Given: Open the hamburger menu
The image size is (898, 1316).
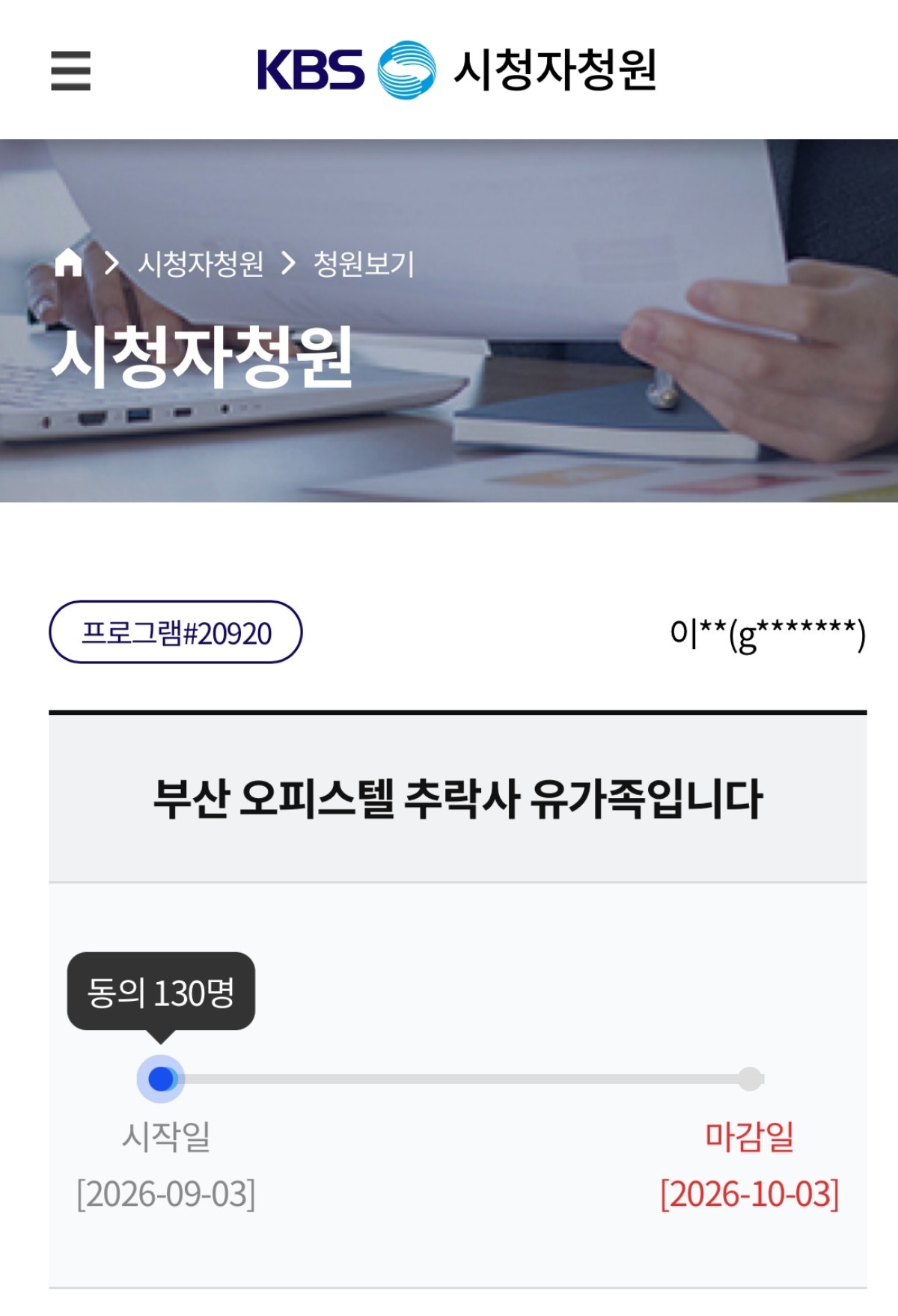Looking at the screenshot, I should coord(70,71).
